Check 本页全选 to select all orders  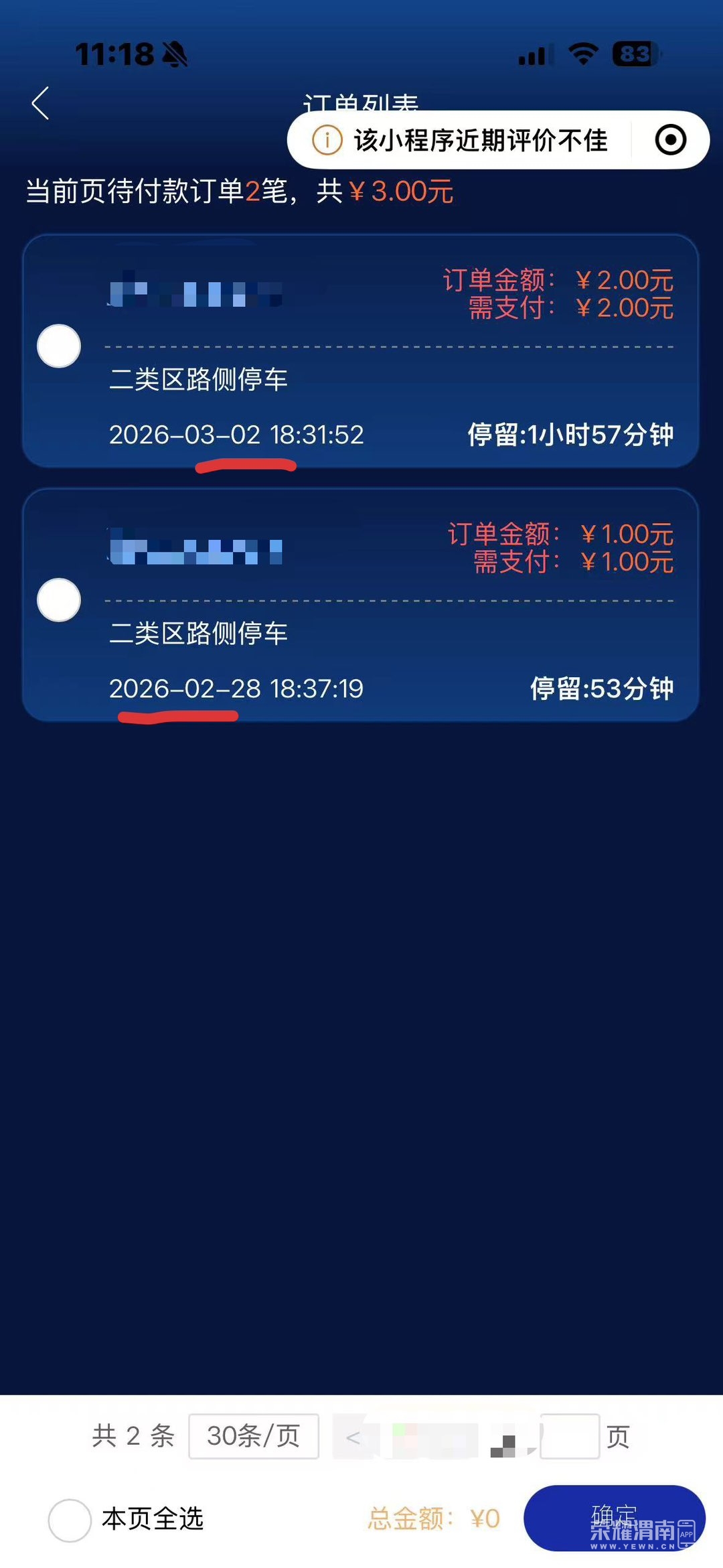(x=70, y=1520)
